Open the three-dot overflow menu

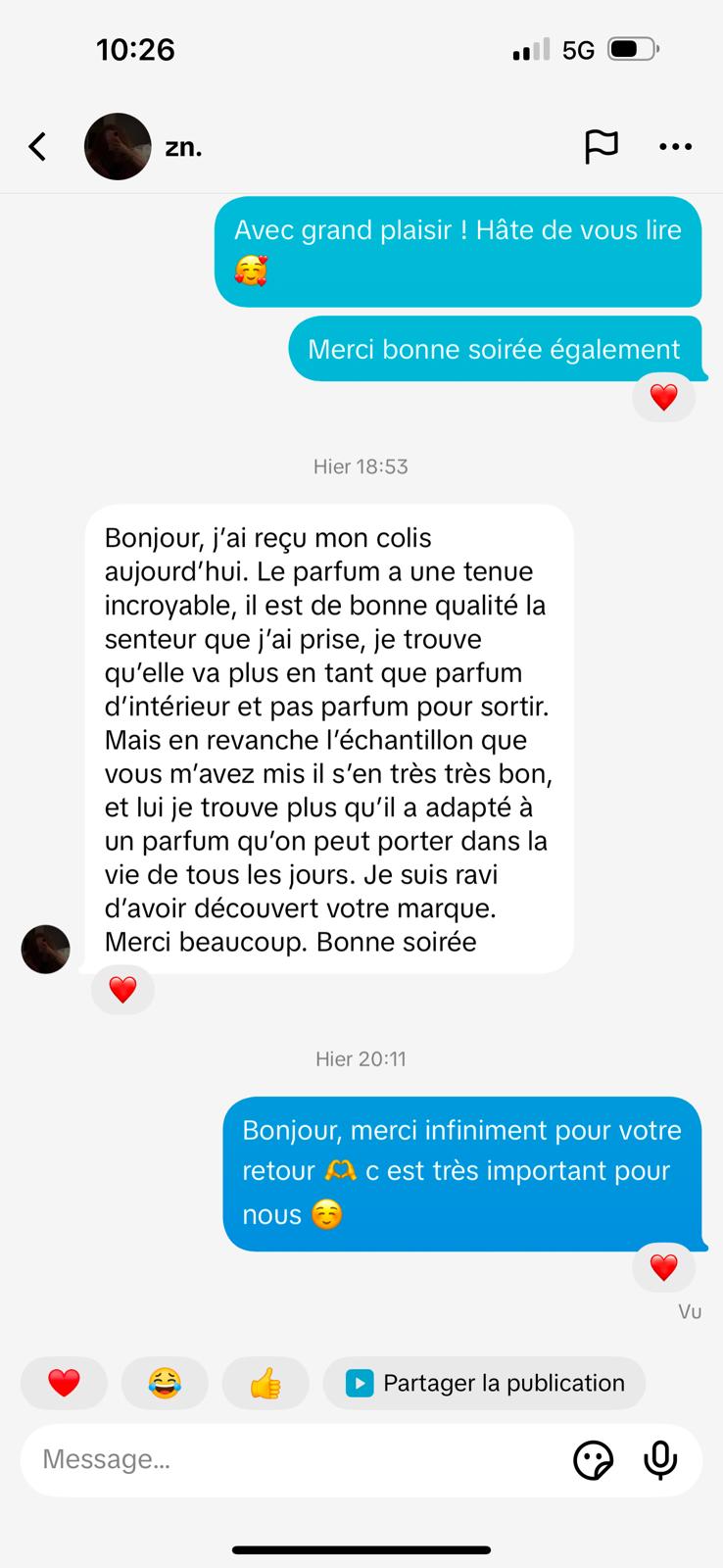click(x=675, y=147)
